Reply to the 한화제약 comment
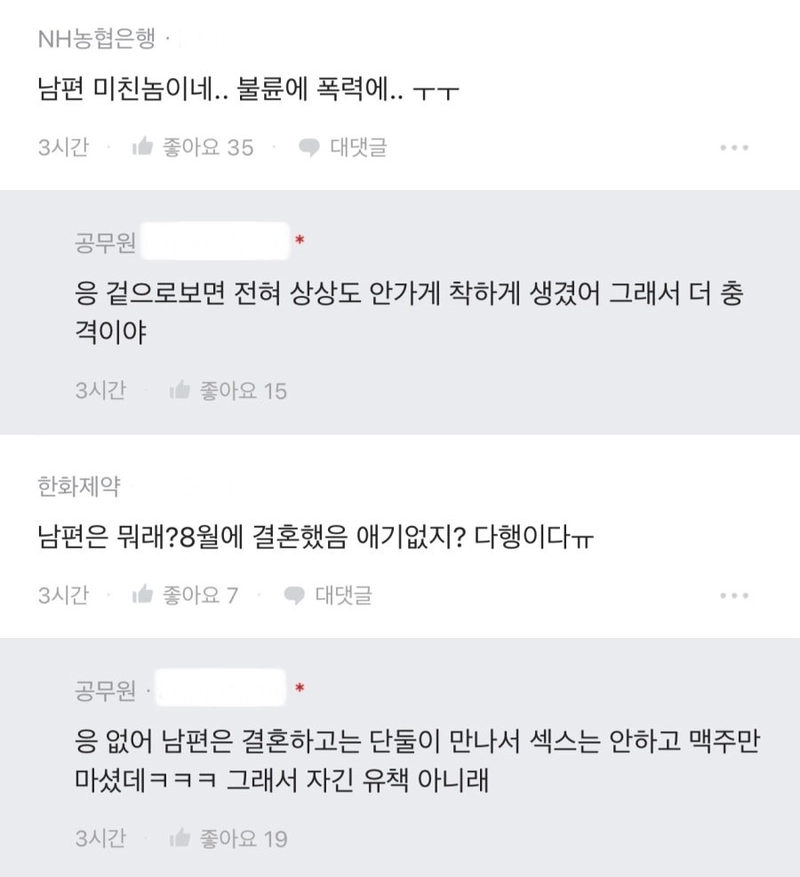Viewport: 800px width, 877px height. 328,596
